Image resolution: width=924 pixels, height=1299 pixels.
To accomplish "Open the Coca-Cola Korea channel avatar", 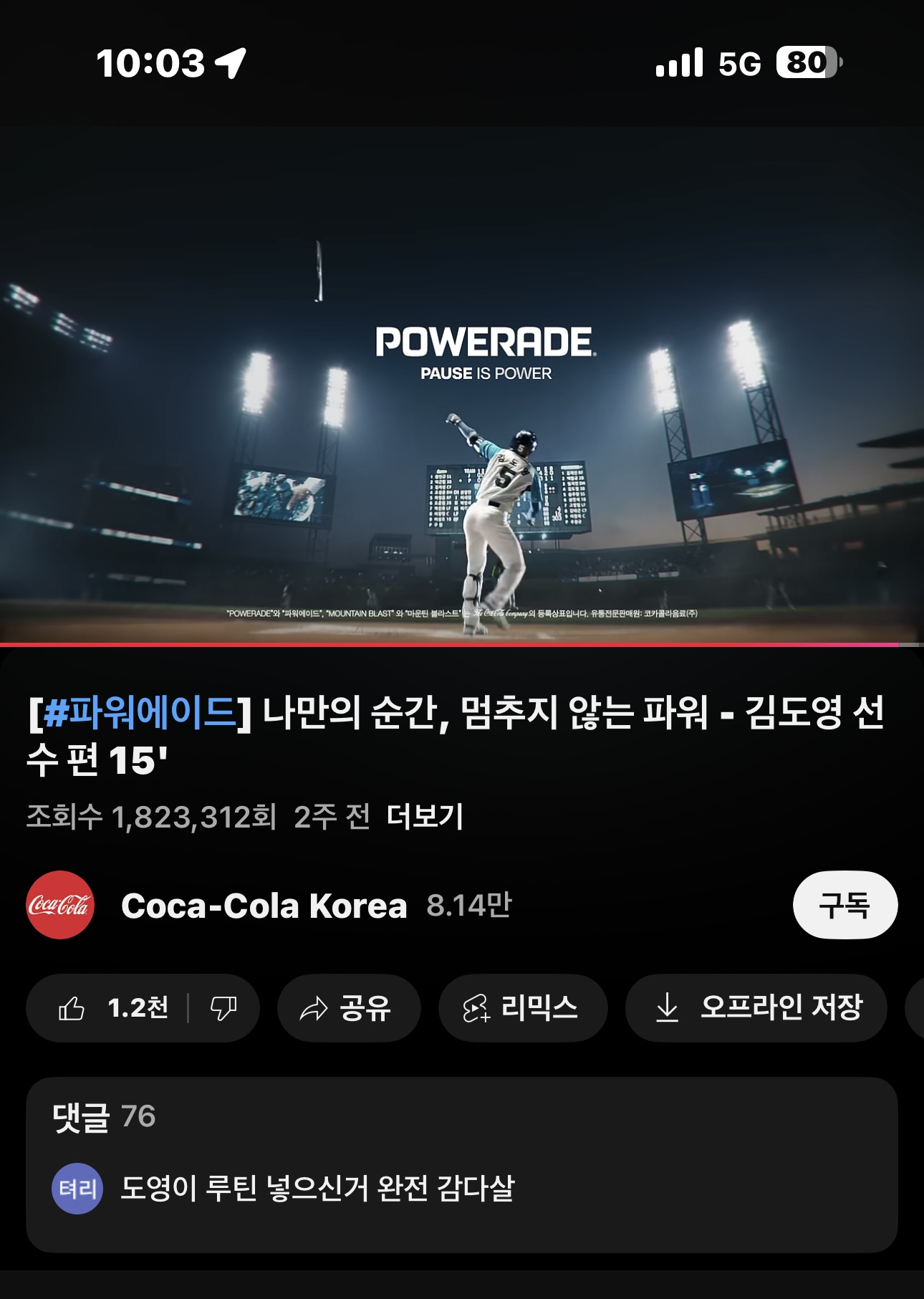I will coord(60,905).
